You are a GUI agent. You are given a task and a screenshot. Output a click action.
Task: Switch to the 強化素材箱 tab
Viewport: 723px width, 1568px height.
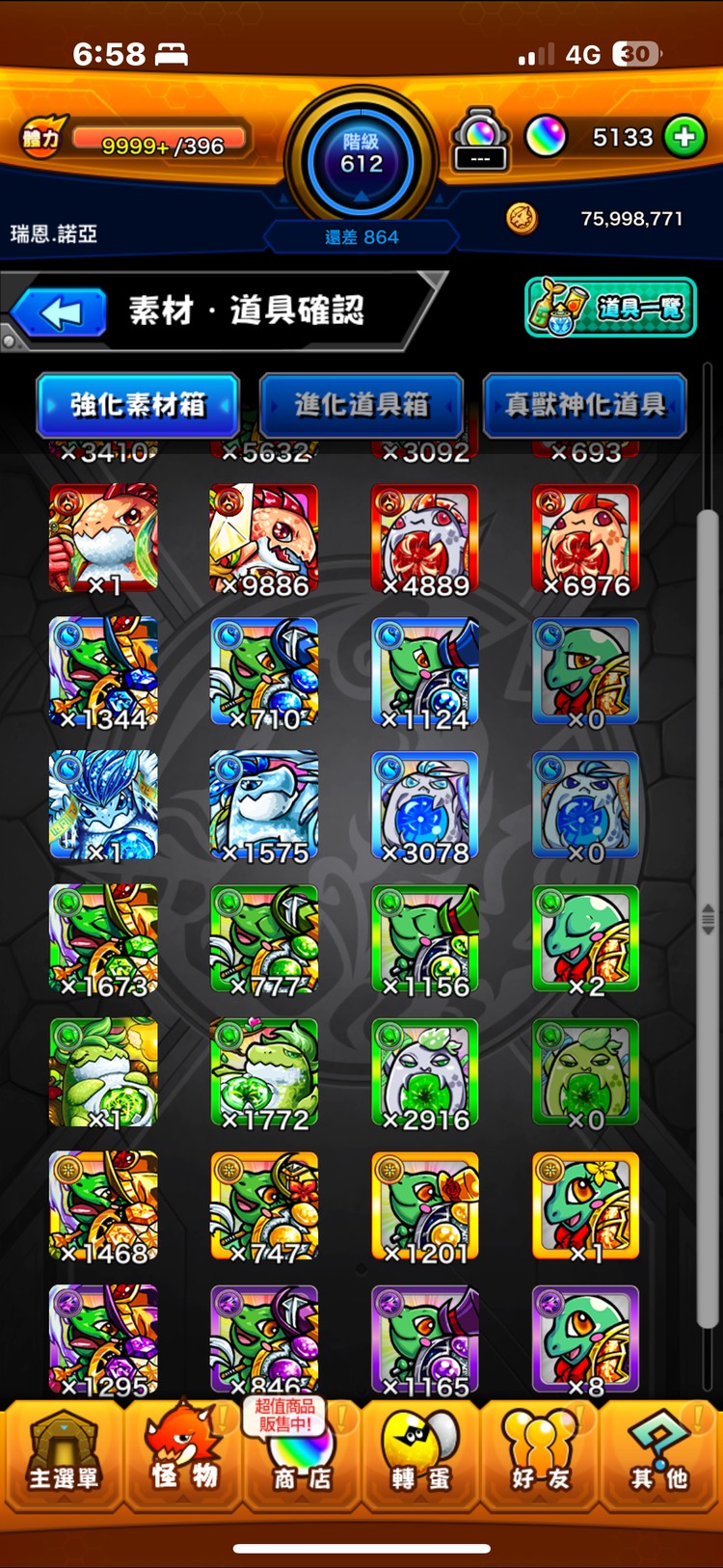pos(137,404)
